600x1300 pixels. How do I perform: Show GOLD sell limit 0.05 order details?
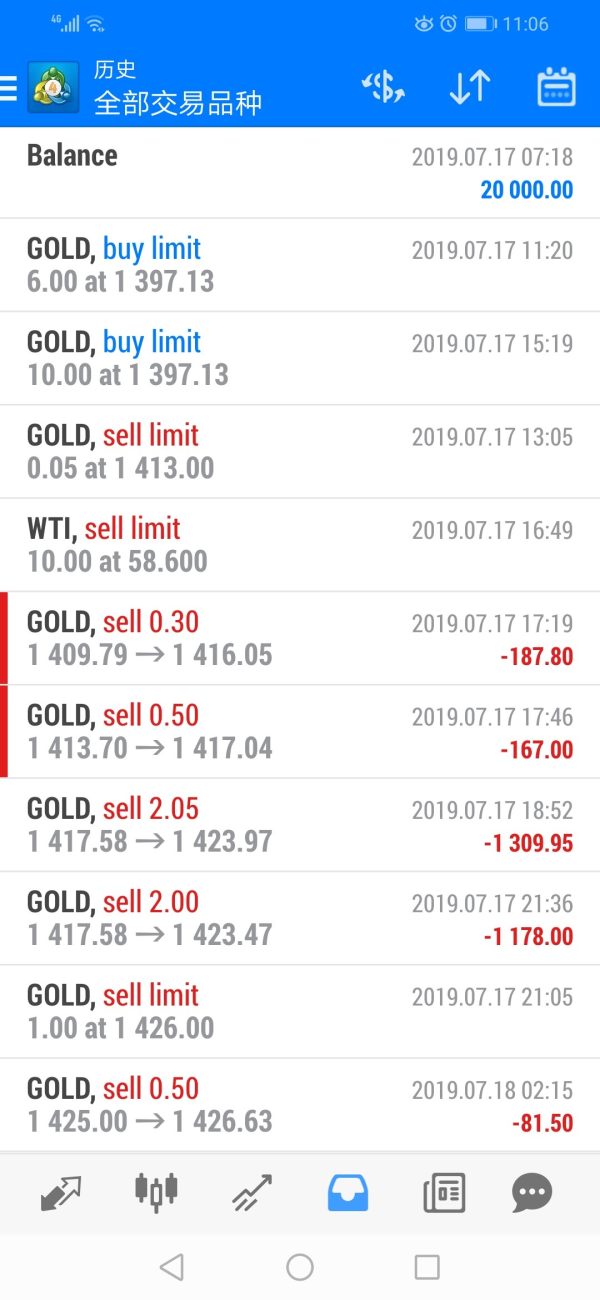click(300, 451)
